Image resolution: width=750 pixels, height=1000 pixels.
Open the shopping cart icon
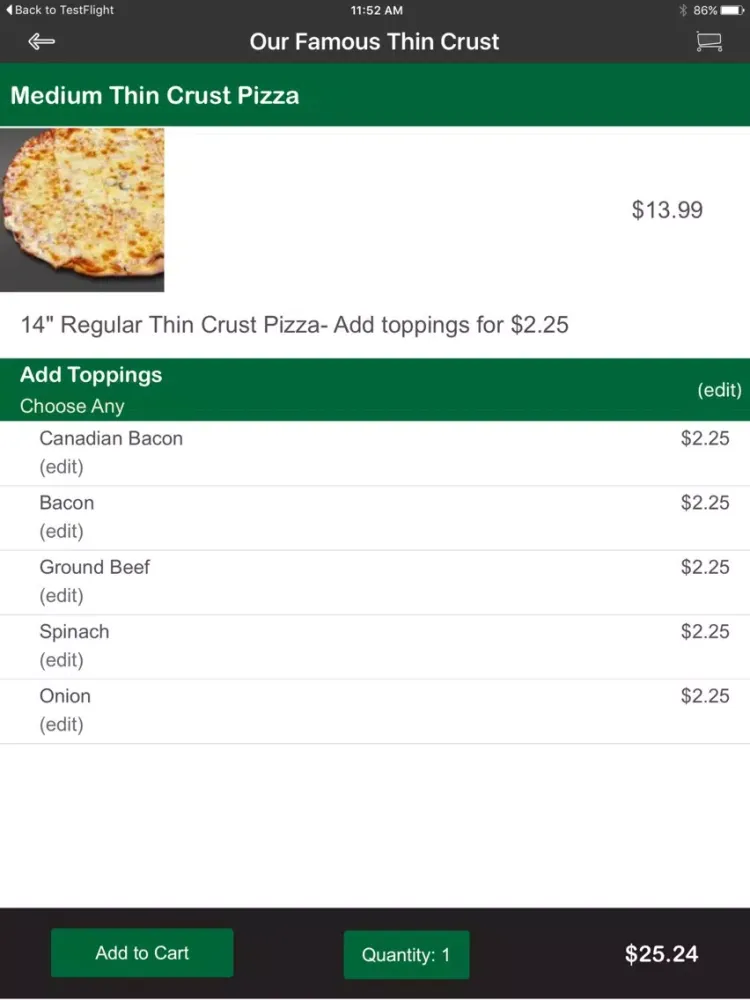click(x=708, y=41)
